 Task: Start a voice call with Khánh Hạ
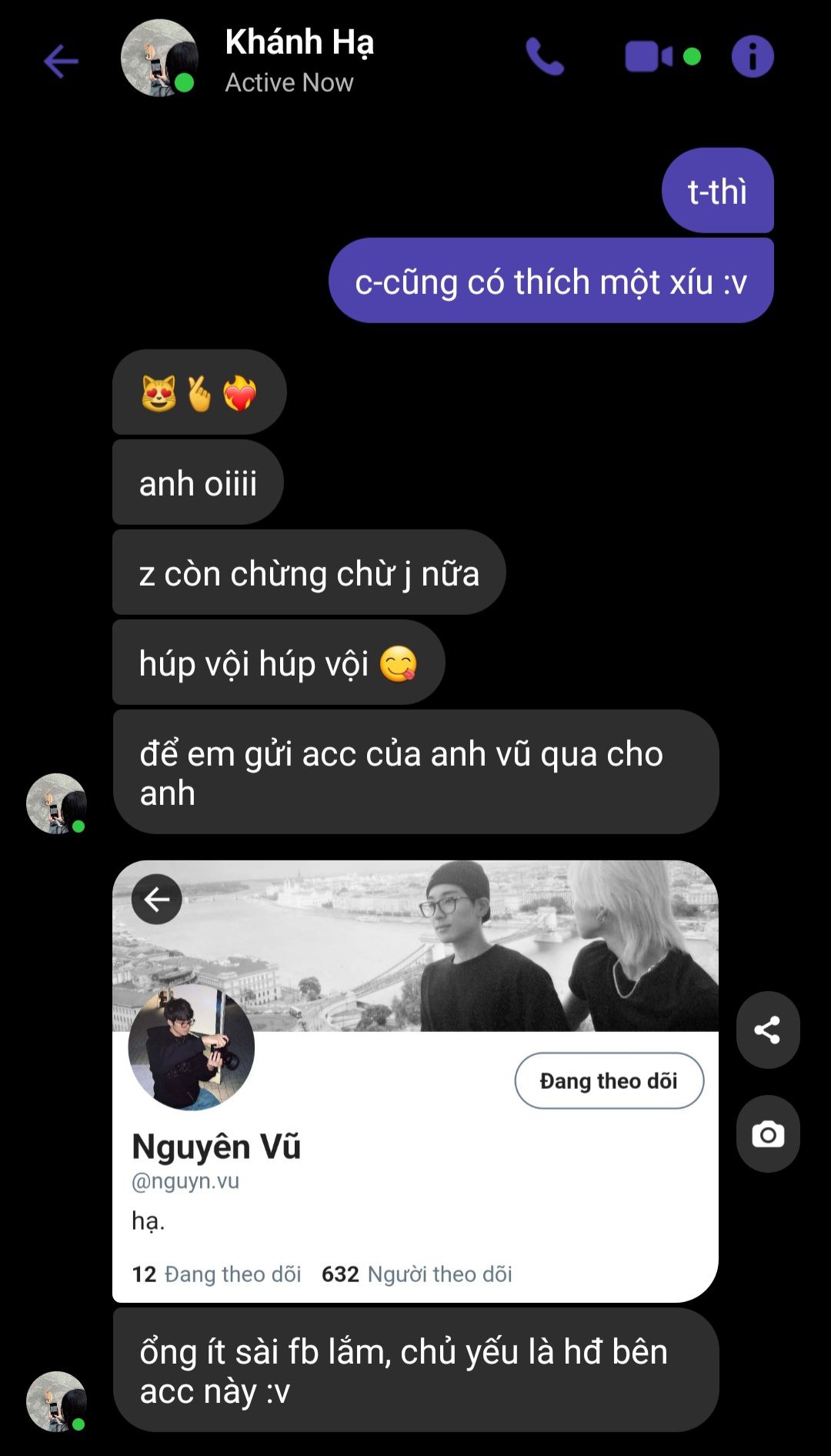pos(545,57)
